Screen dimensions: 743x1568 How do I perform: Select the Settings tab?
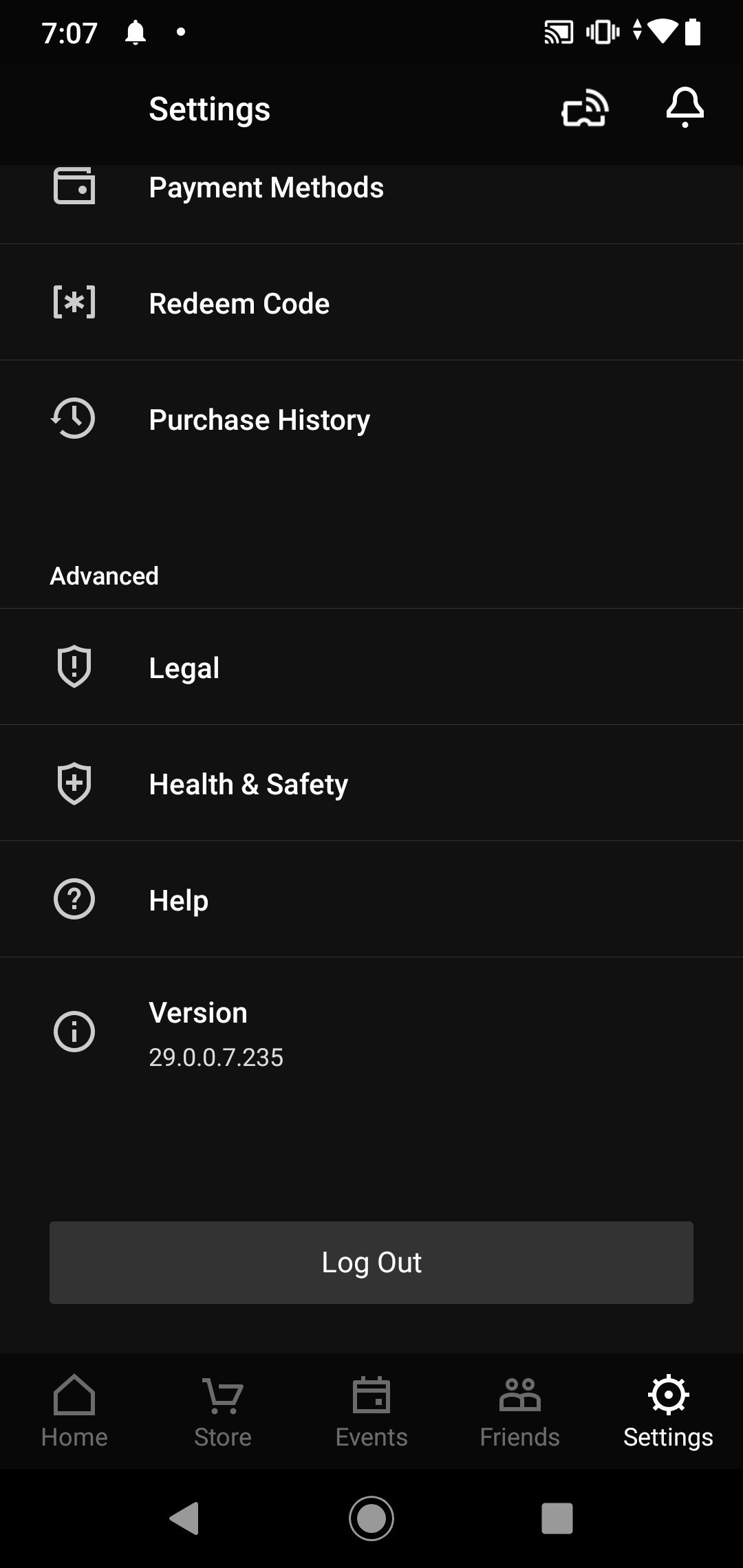click(x=669, y=1411)
